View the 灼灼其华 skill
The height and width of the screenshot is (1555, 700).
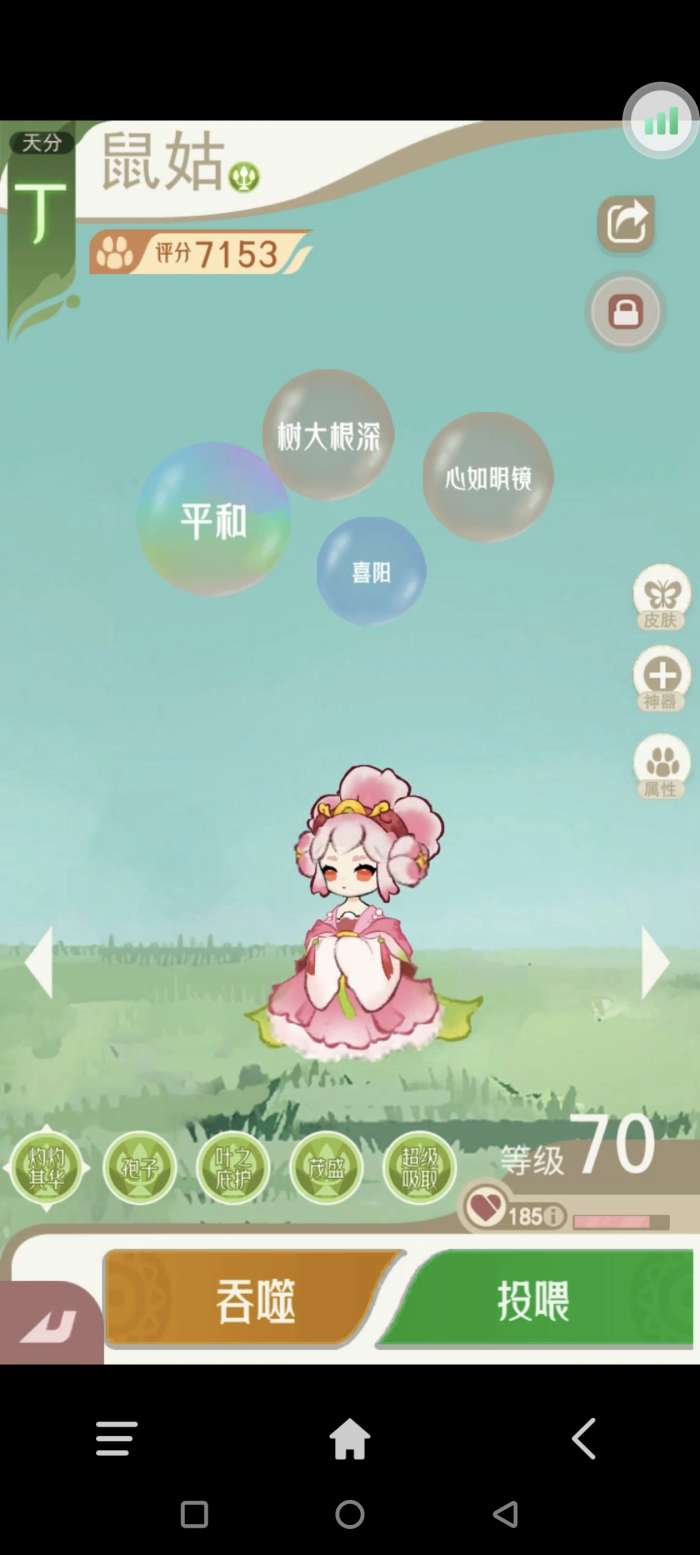click(x=47, y=1167)
